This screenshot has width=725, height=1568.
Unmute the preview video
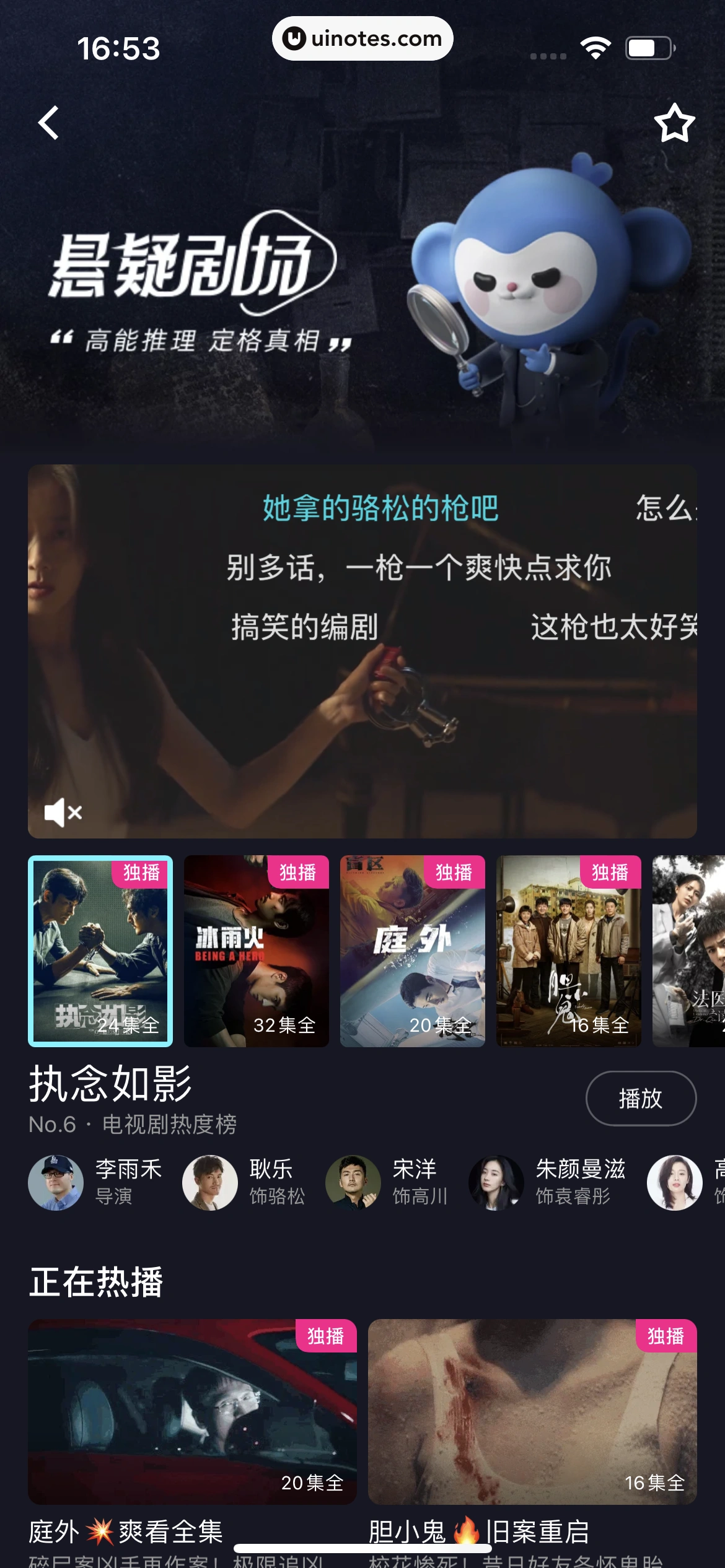click(63, 812)
